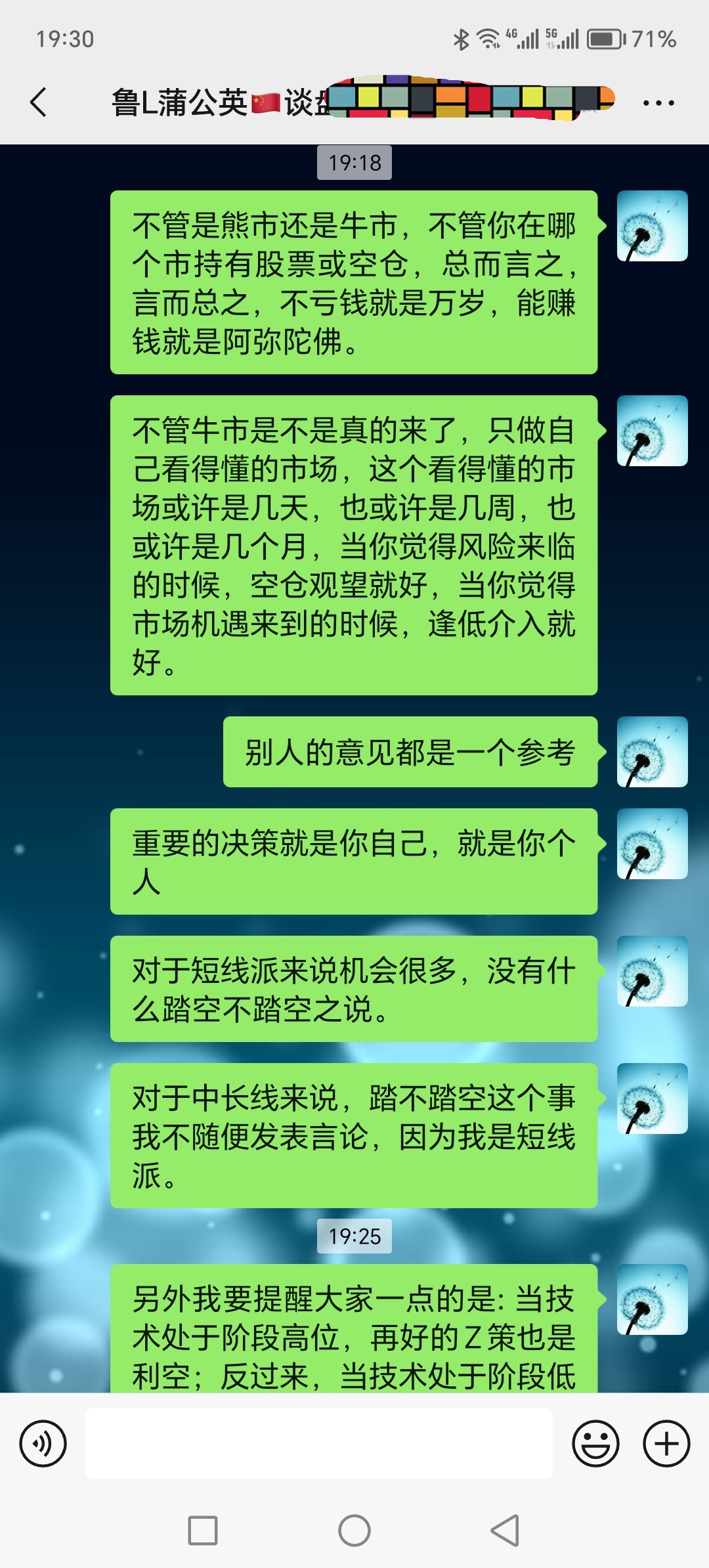Go back to the chat list
This screenshot has height=1568, width=709.
tap(39, 102)
